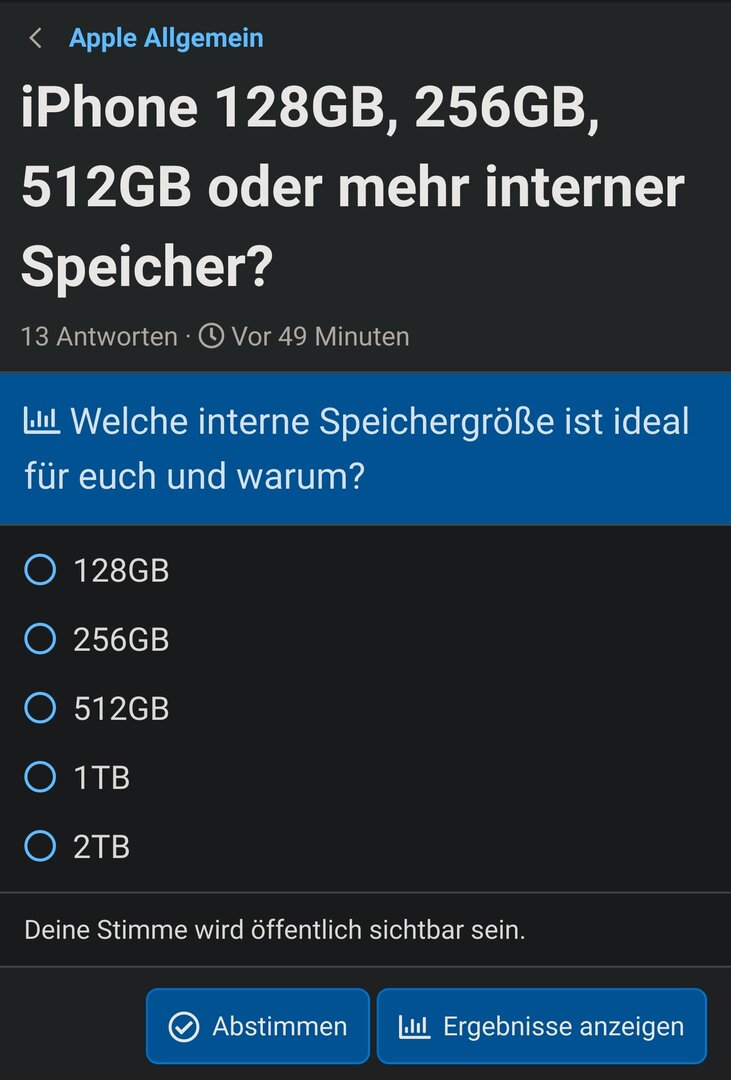This screenshot has height=1080, width=731.
Task: Select the 128GB poll option
Action: pyautogui.click(x=40, y=571)
